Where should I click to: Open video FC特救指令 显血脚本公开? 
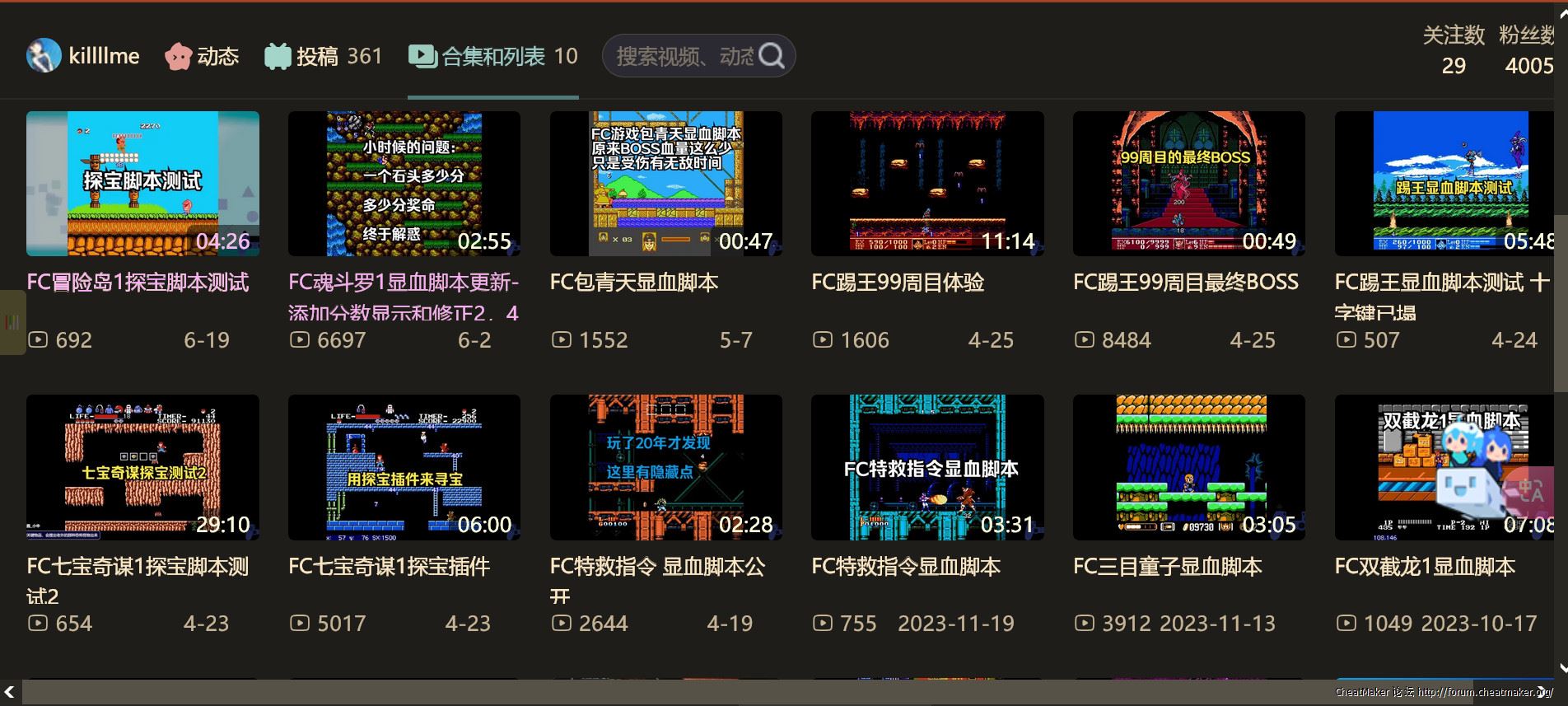point(665,467)
